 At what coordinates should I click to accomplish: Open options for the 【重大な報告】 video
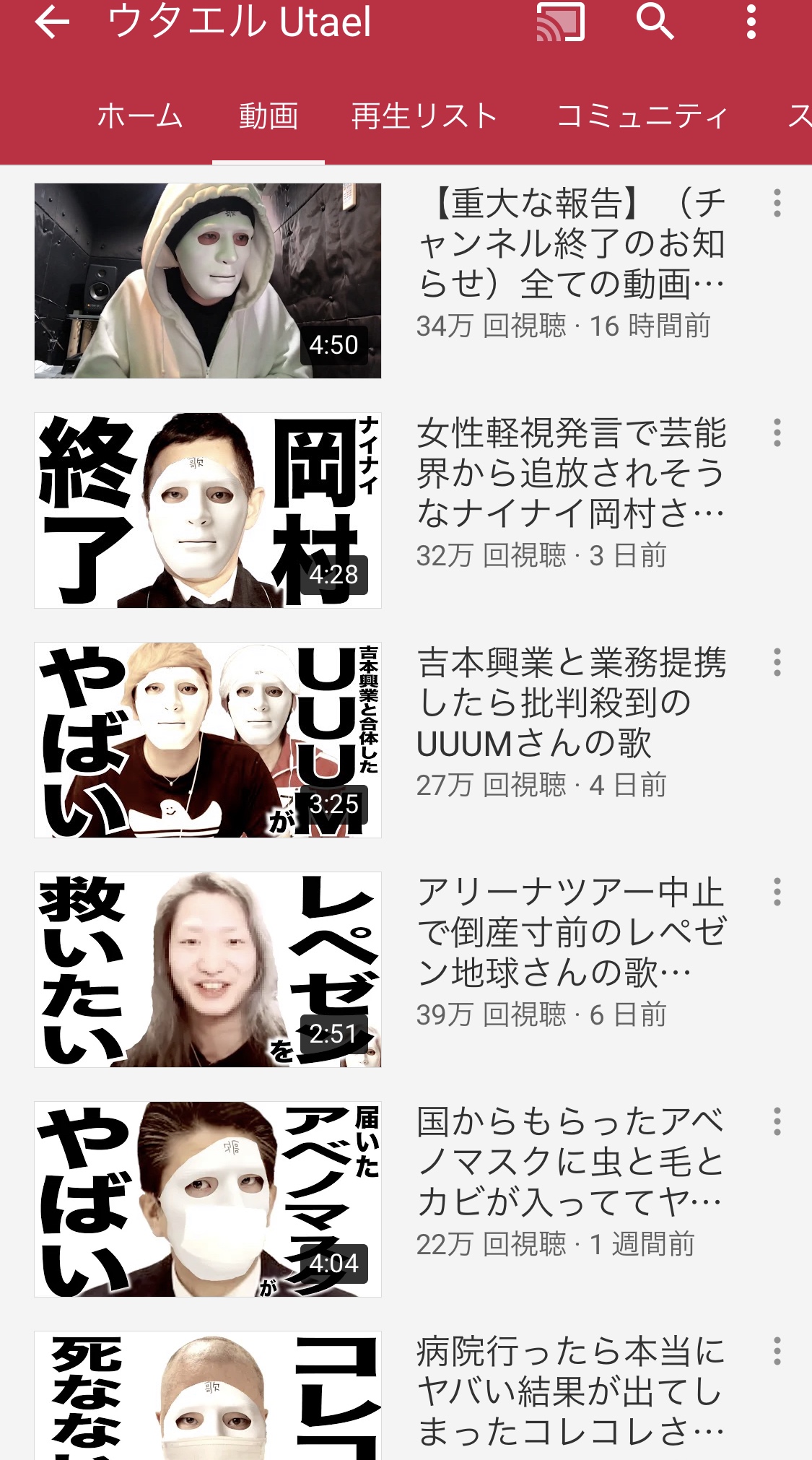(x=777, y=204)
